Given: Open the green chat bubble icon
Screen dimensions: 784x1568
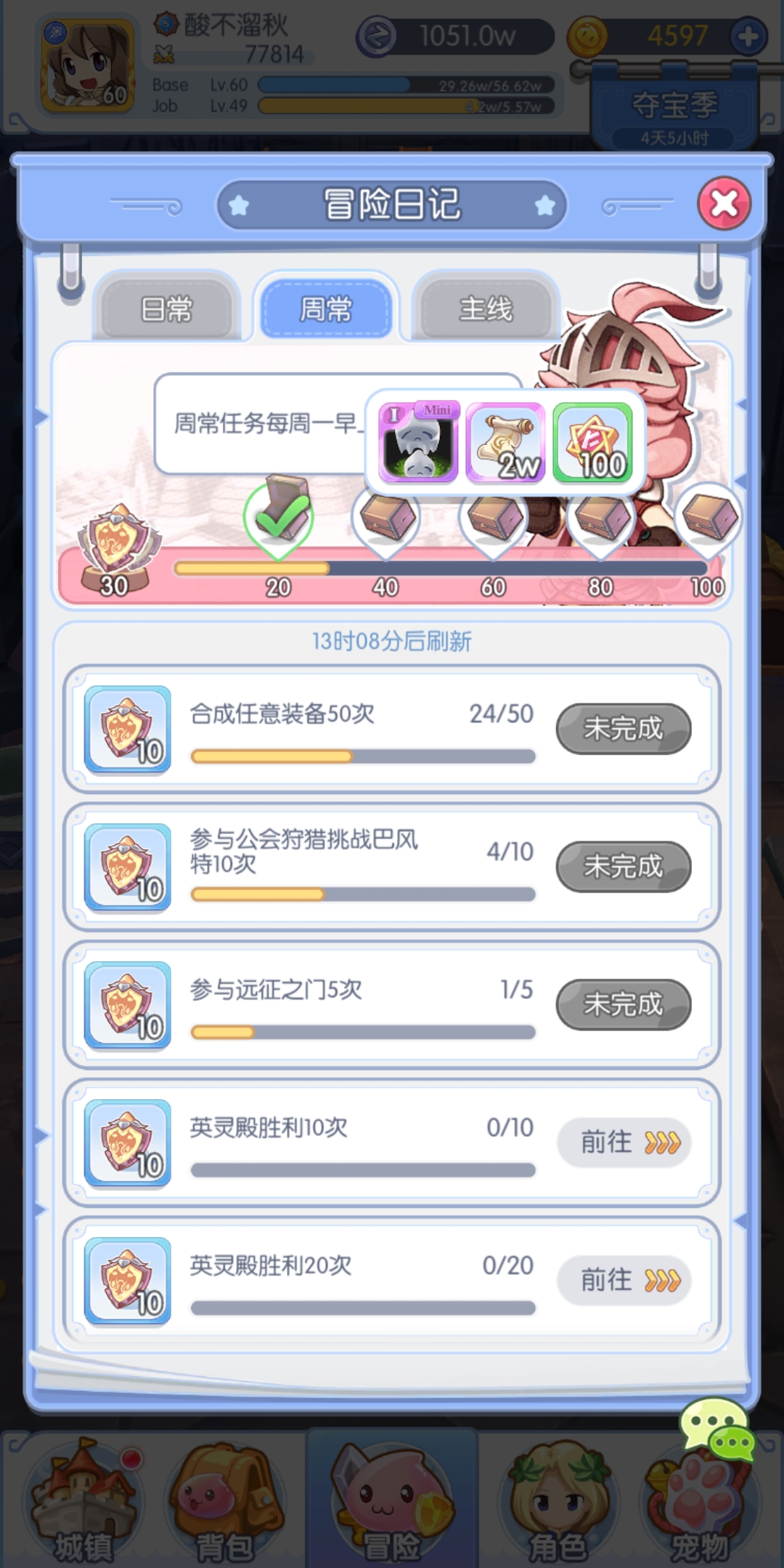Looking at the screenshot, I should click(x=716, y=1429).
